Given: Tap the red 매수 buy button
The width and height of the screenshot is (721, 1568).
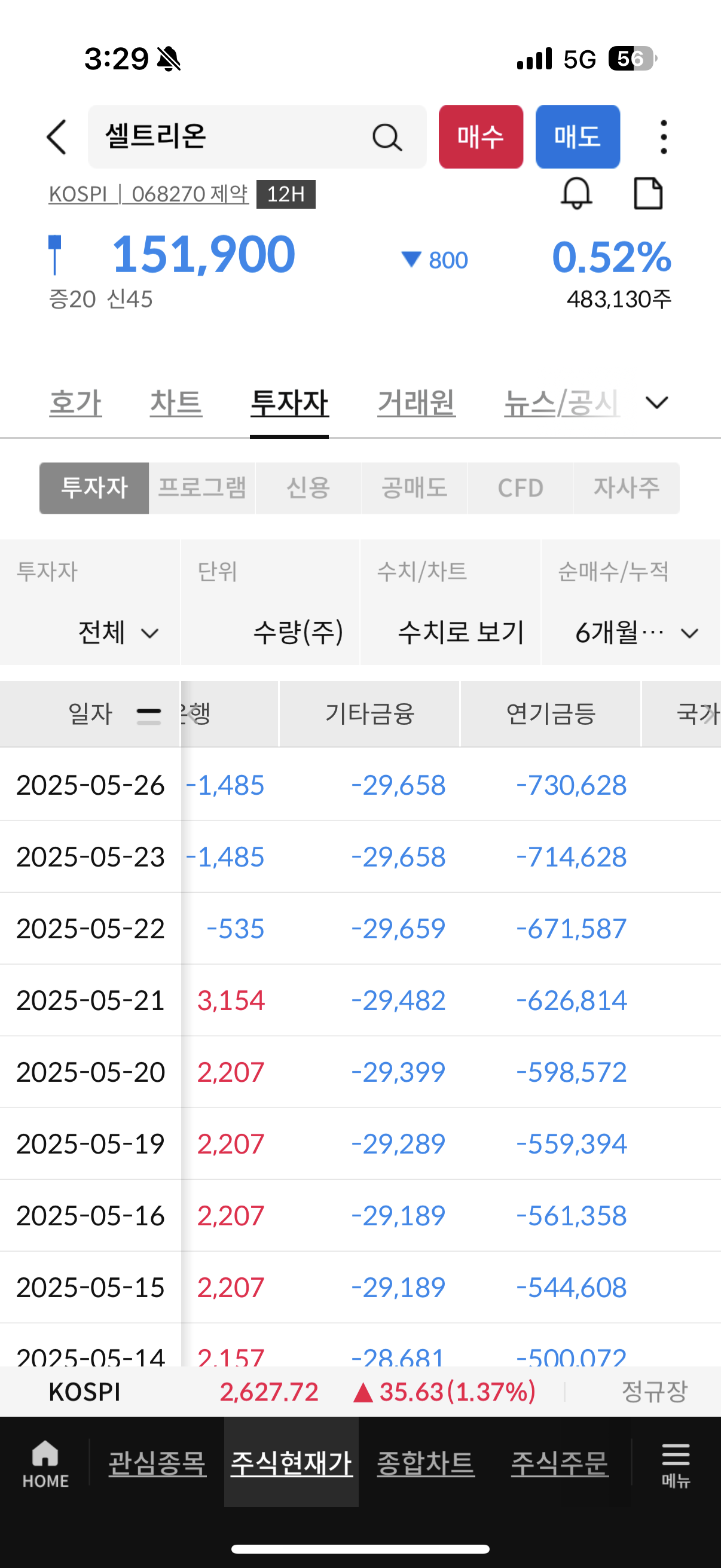Looking at the screenshot, I should (x=481, y=137).
